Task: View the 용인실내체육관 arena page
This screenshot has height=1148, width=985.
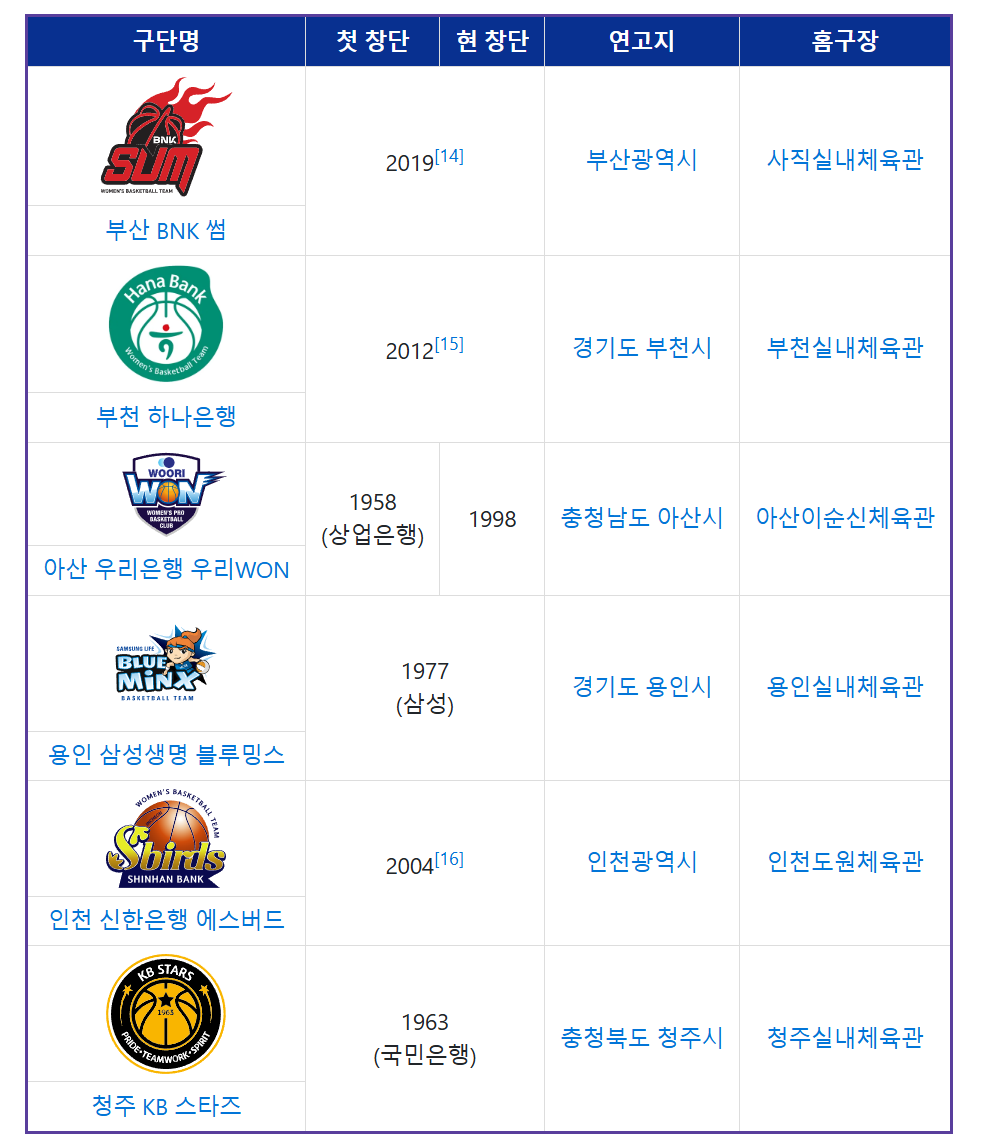Action: (844, 687)
